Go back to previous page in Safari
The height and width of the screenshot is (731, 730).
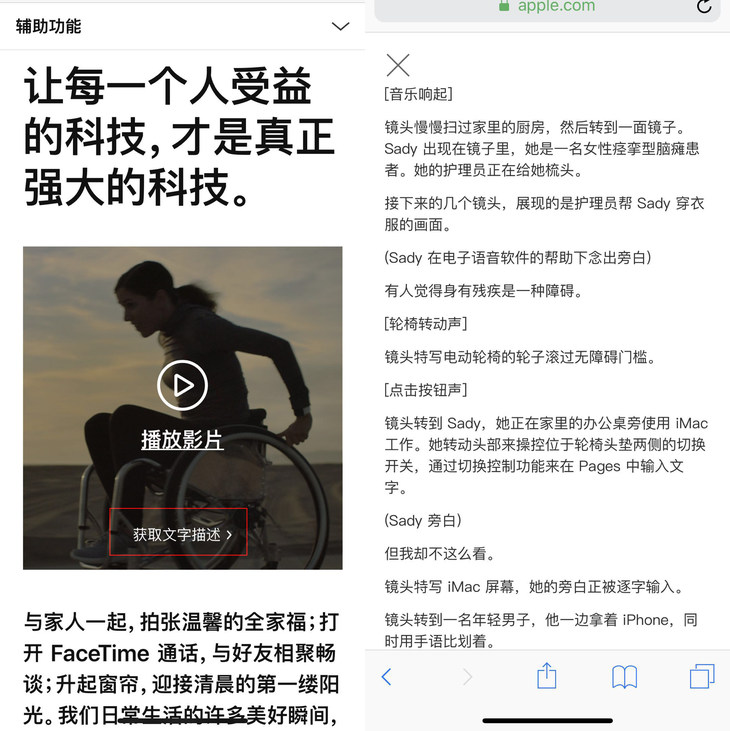tap(388, 677)
